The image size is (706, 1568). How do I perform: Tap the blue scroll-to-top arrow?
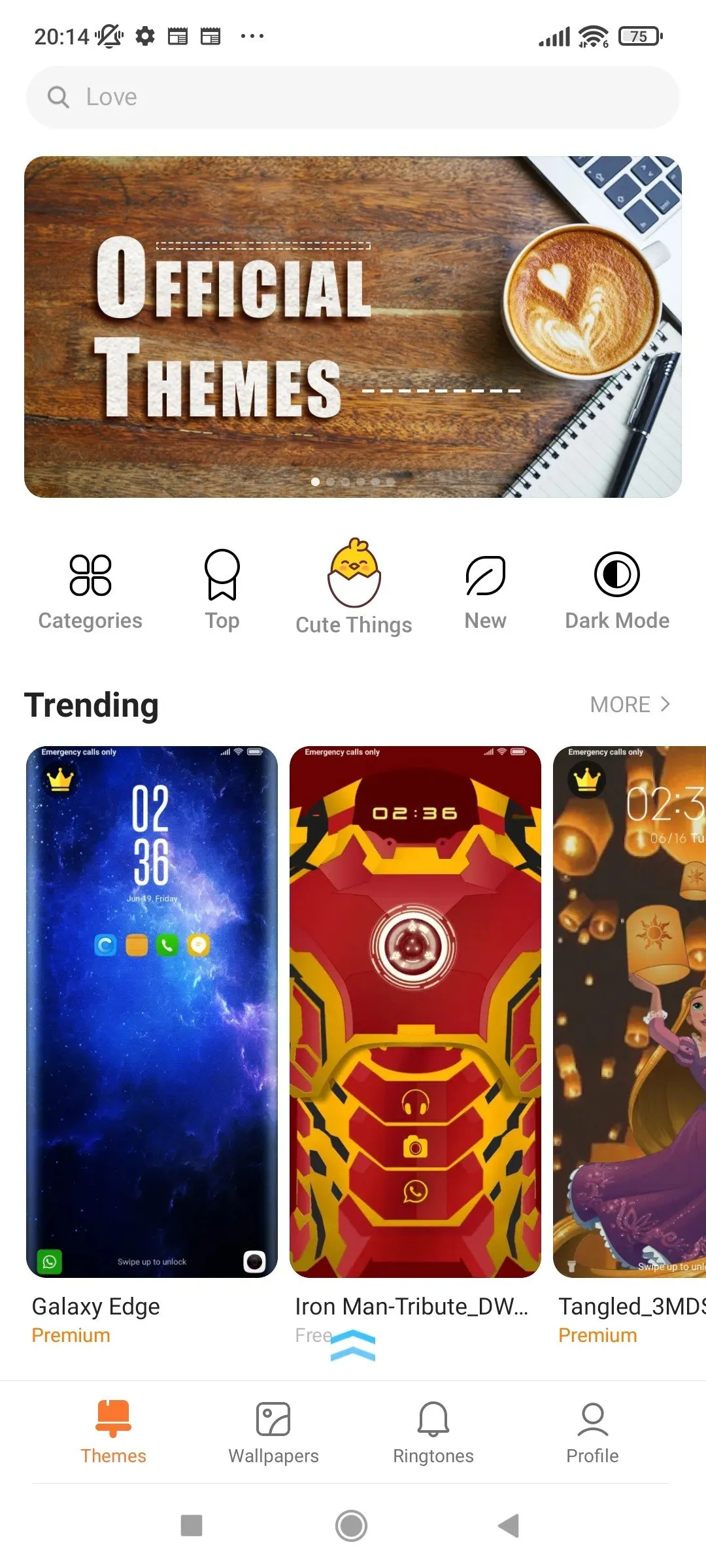pyautogui.click(x=353, y=1346)
